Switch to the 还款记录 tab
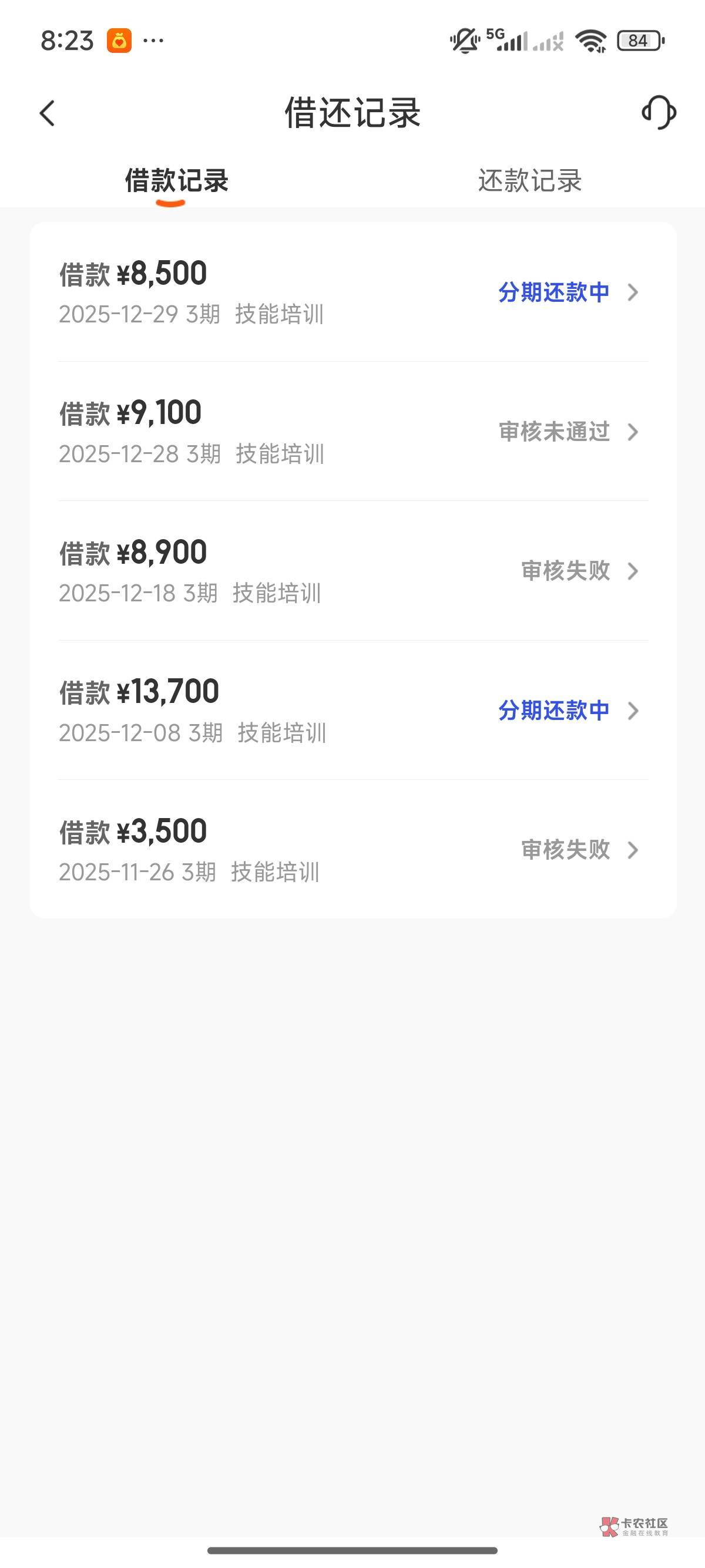This screenshot has height=1568, width=705. point(529,181)
